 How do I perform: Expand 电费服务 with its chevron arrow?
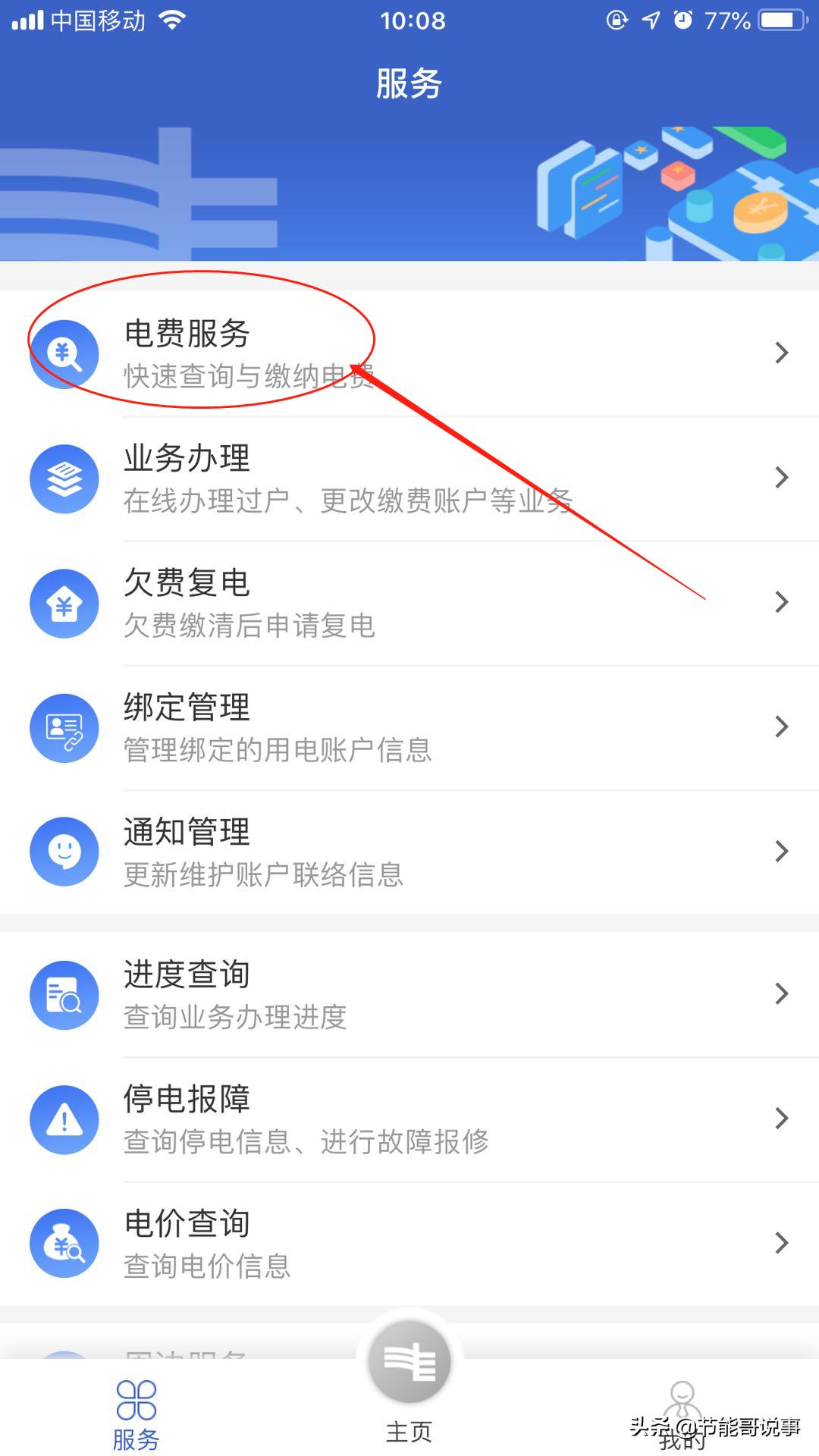pyautogui.click(x=782, y=353)
